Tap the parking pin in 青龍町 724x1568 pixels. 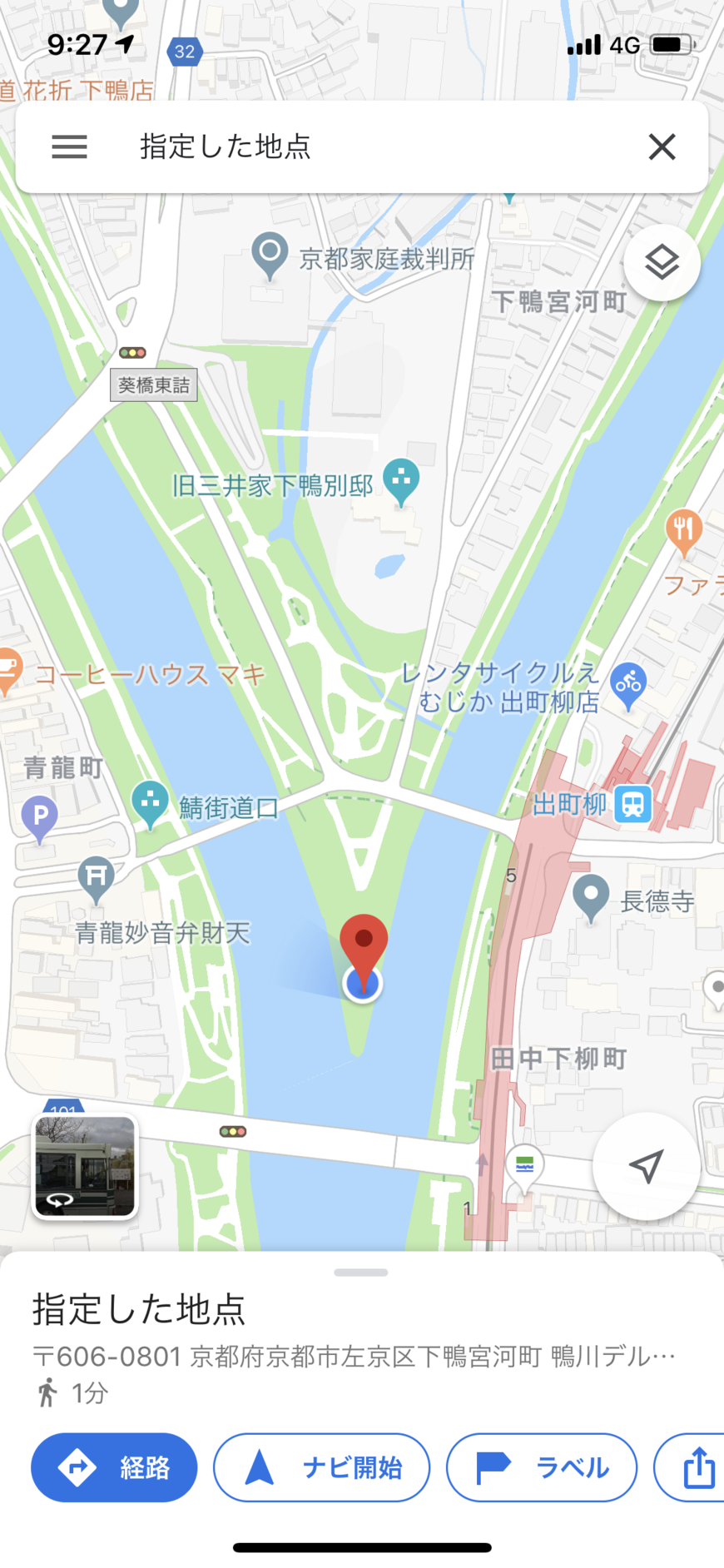[39, 818]
